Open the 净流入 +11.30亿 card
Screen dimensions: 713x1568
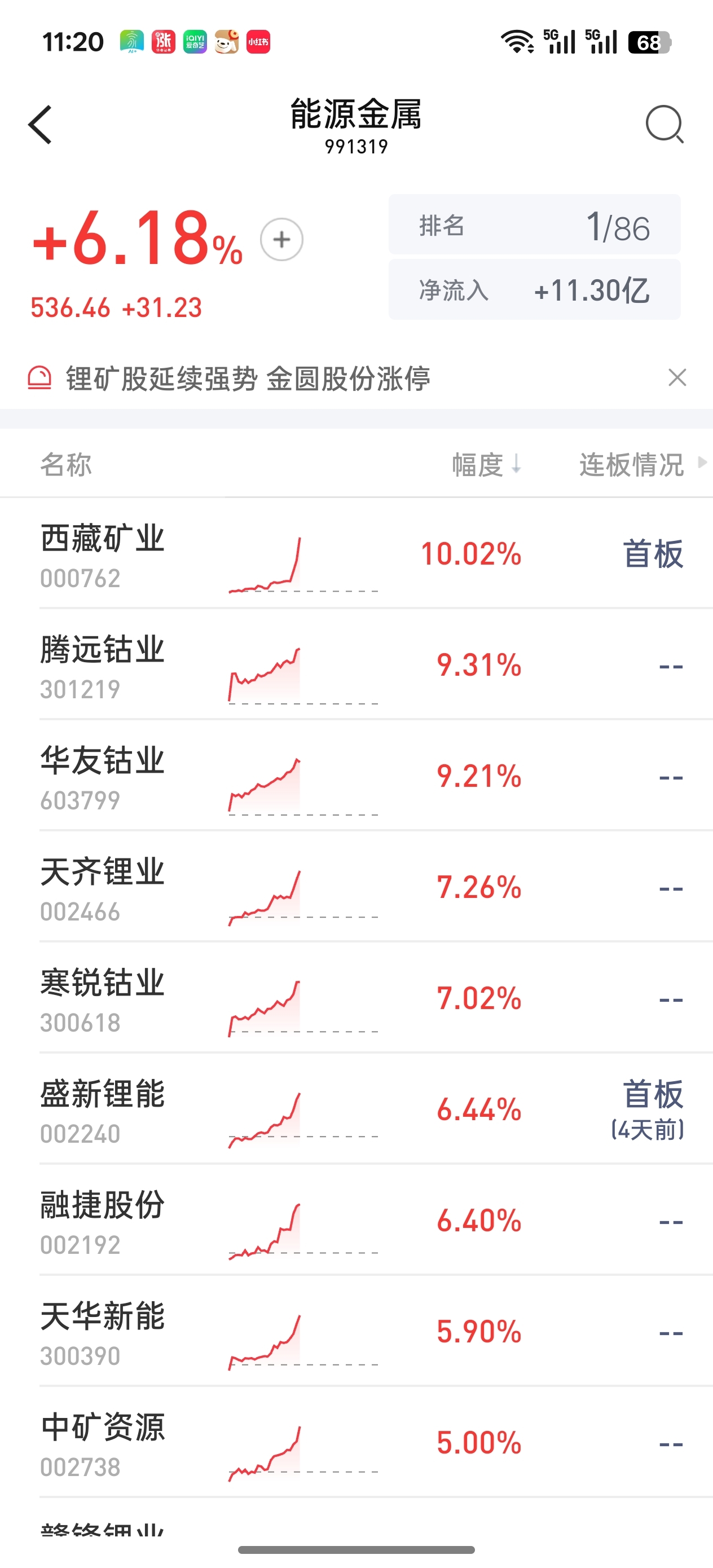(535, 290)
